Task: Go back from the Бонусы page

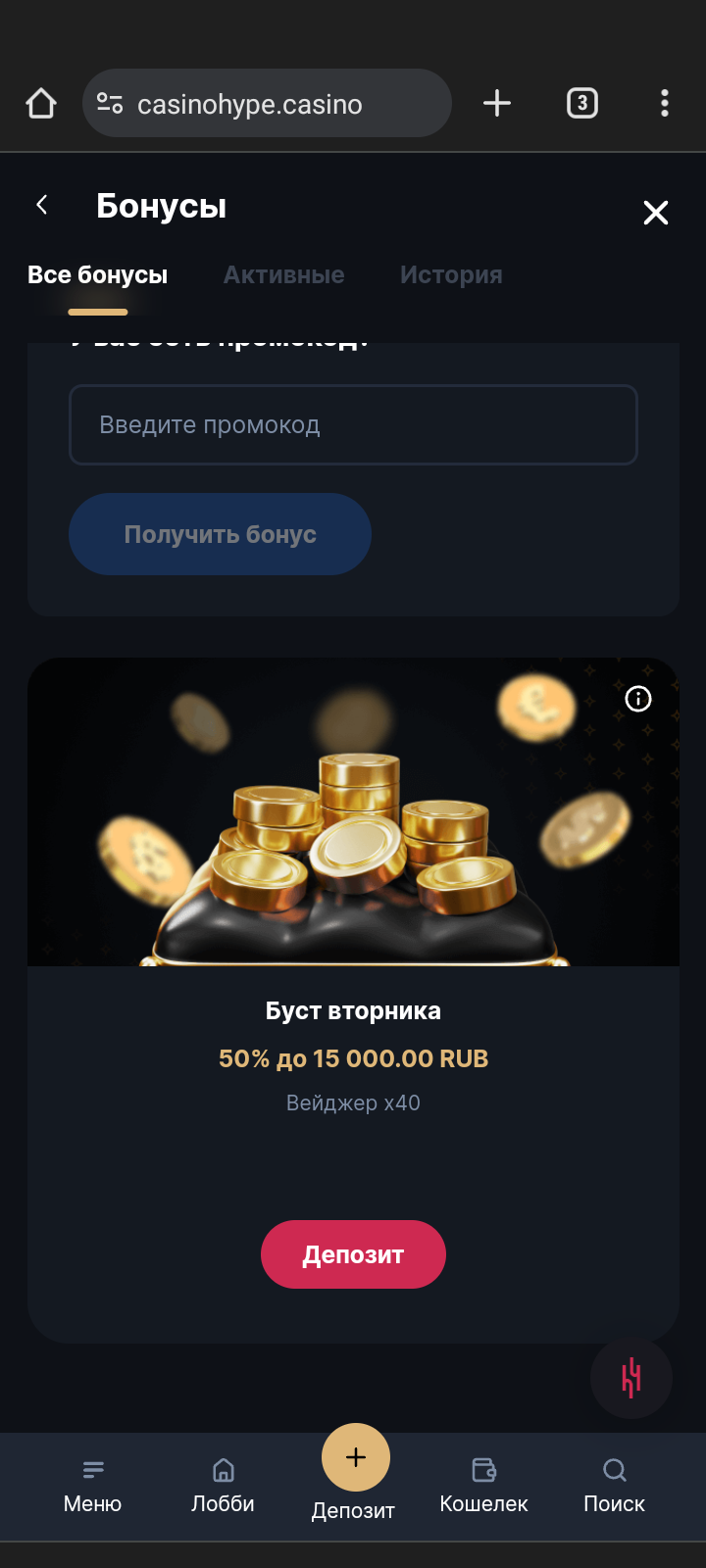Action: pyautogui.click(x=42, y=205)
